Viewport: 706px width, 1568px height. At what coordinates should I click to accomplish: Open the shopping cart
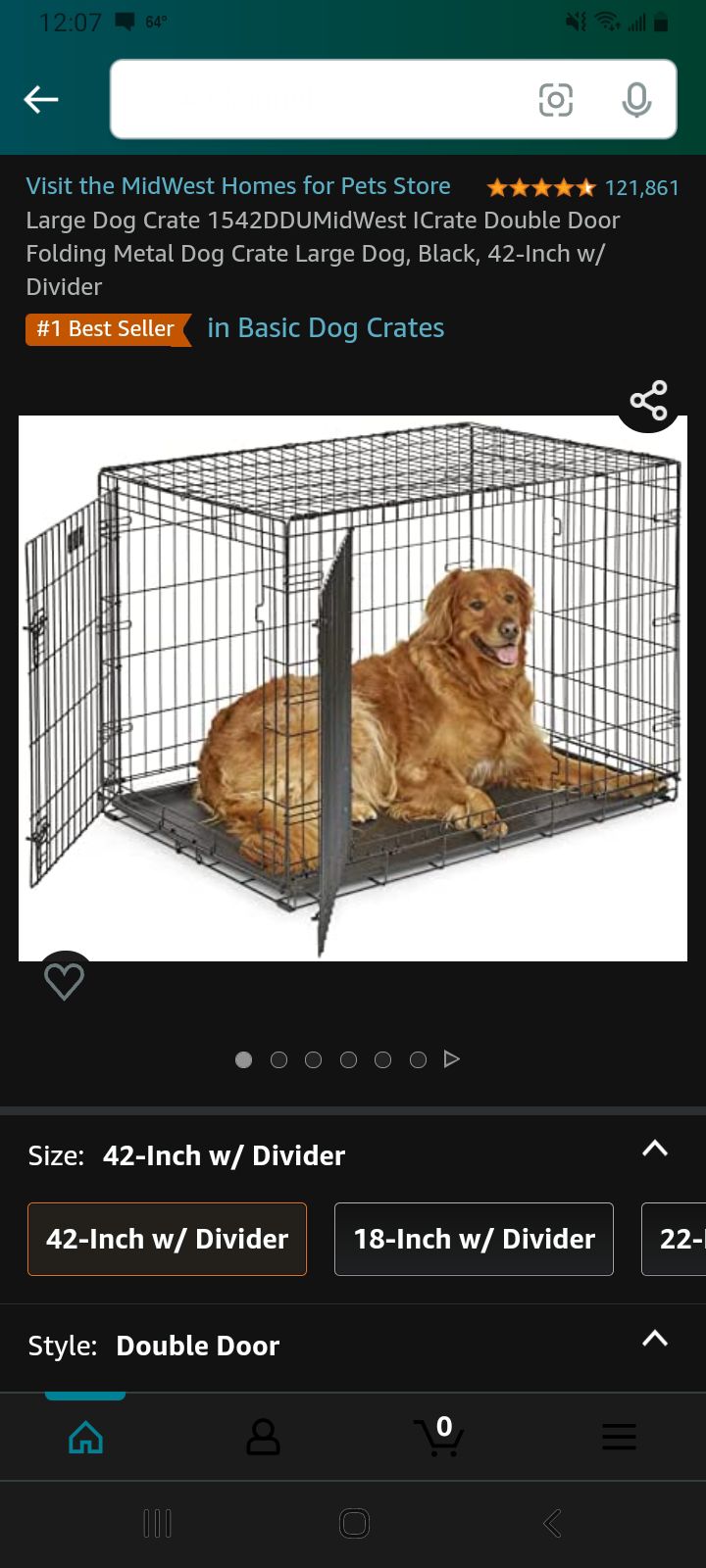click(x=439, y=1437)
